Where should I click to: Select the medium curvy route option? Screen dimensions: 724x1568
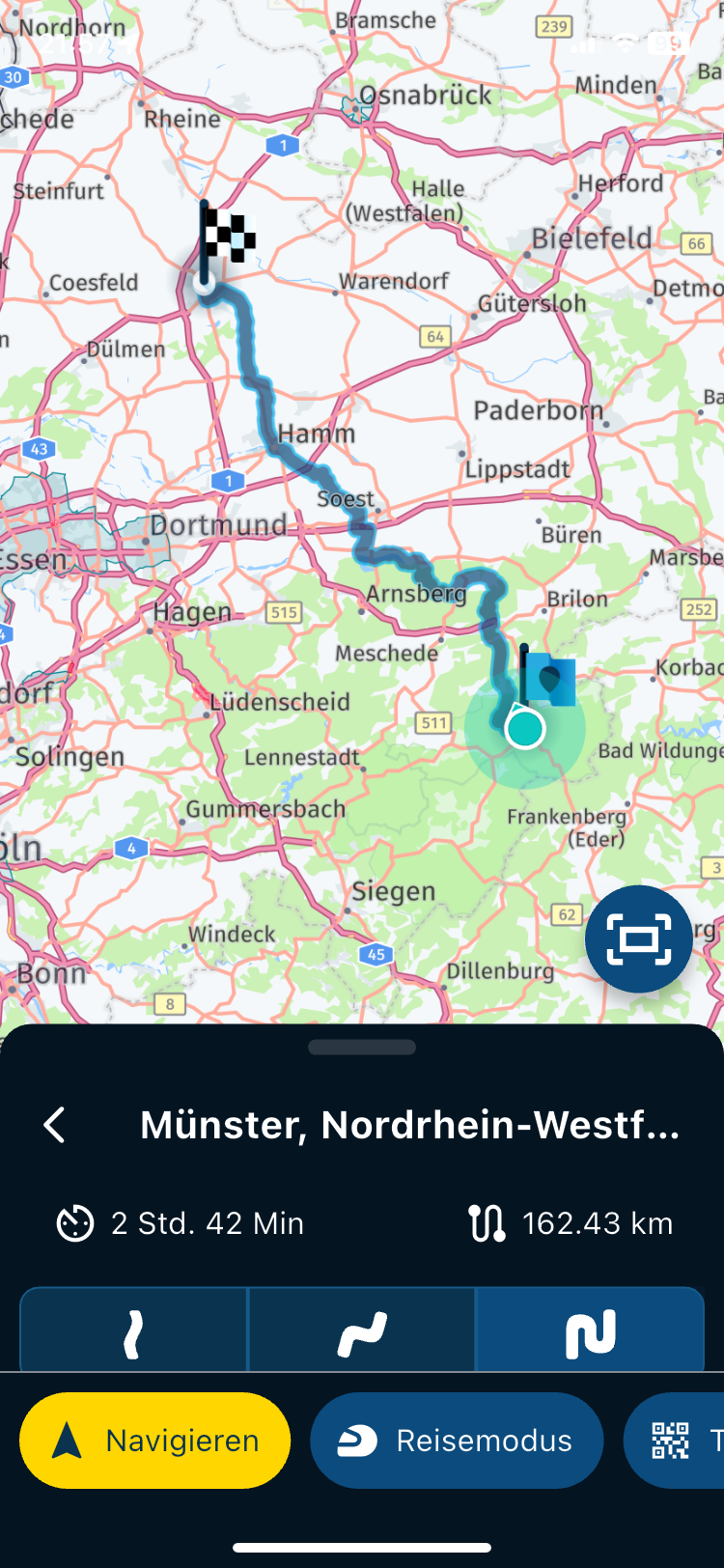point(362,1332)
